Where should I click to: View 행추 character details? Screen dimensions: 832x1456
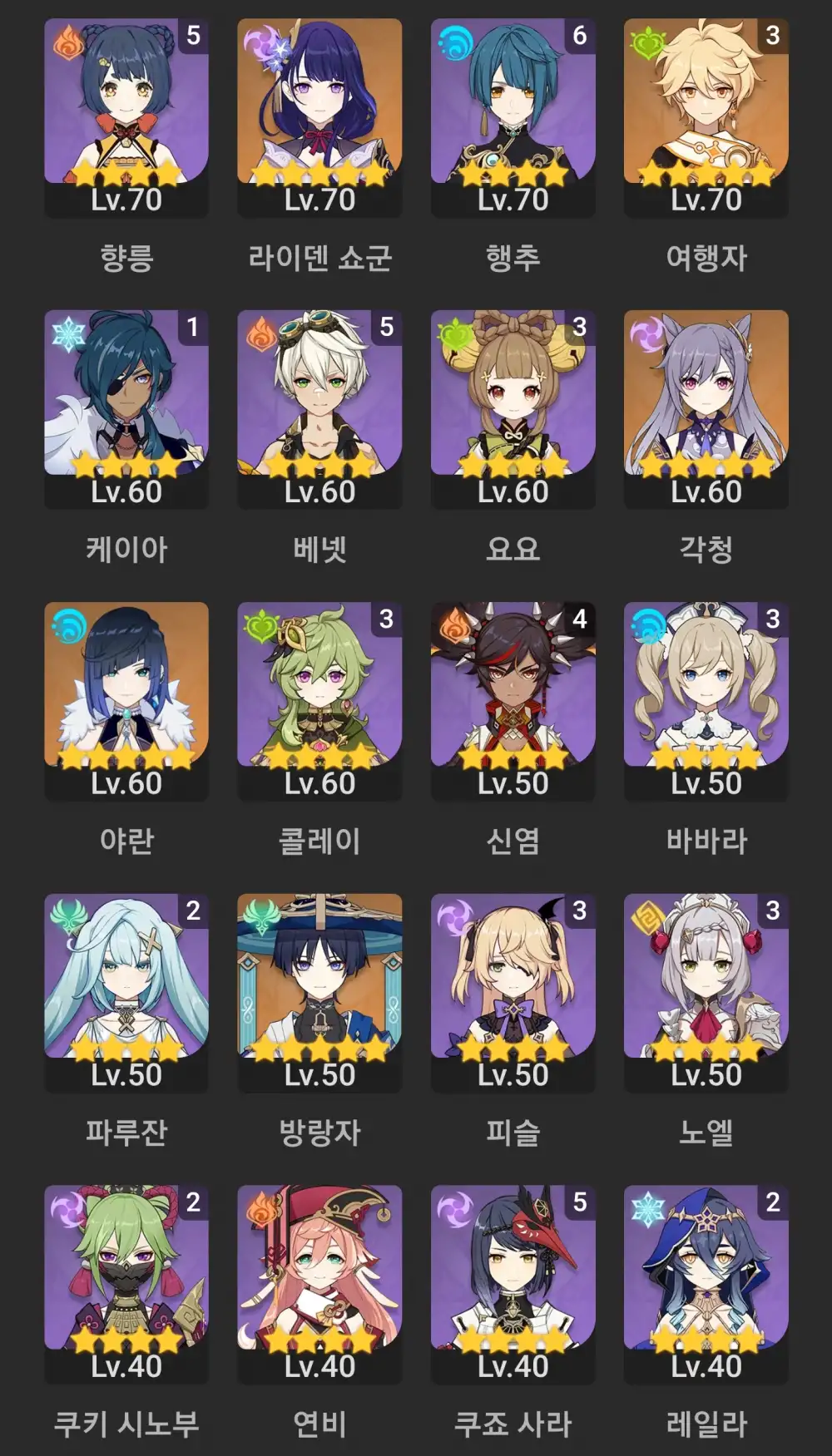[513, 116]
